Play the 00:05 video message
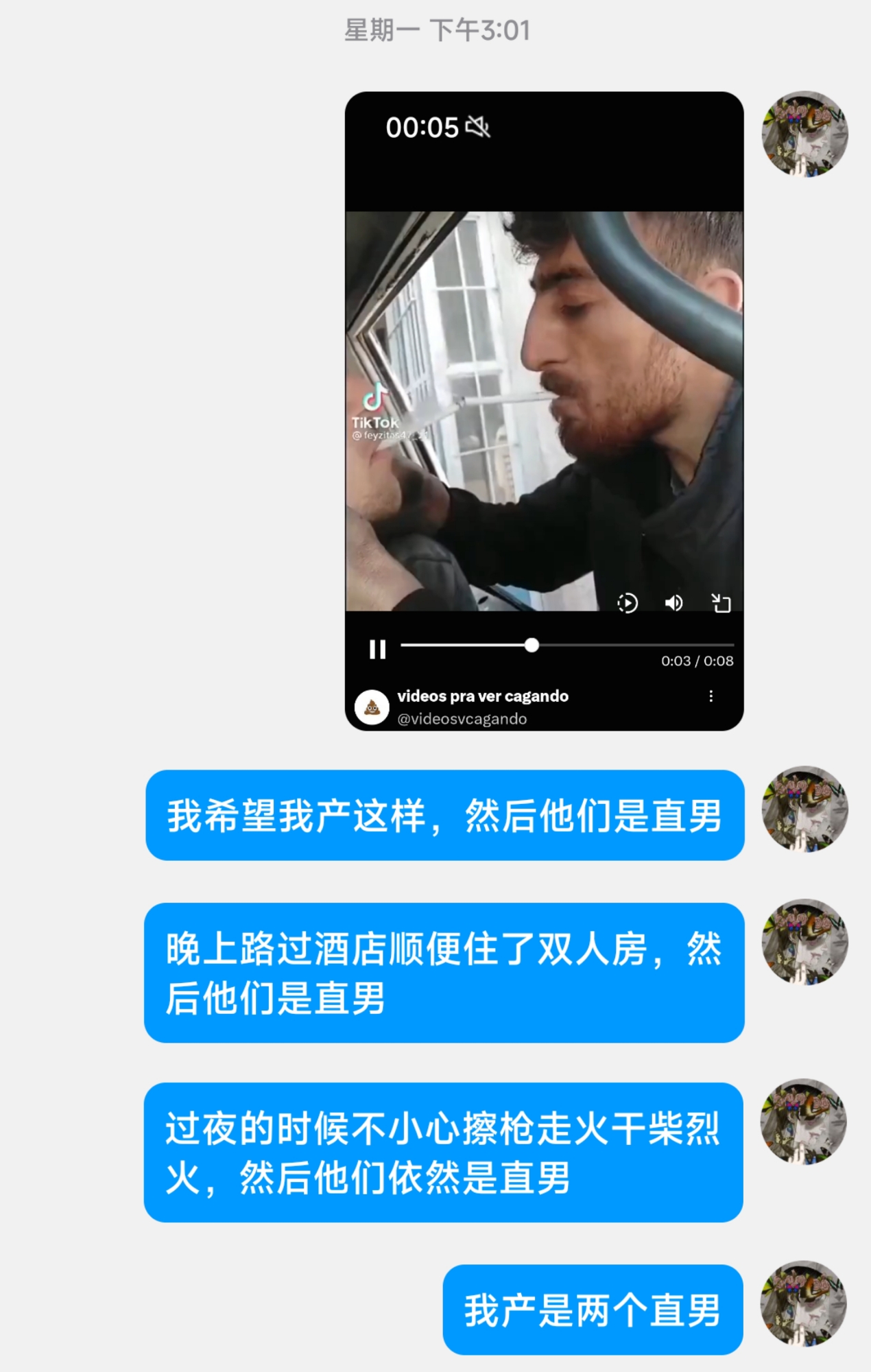The height and width of the screenshot is (1372, 871). point(544,410)
